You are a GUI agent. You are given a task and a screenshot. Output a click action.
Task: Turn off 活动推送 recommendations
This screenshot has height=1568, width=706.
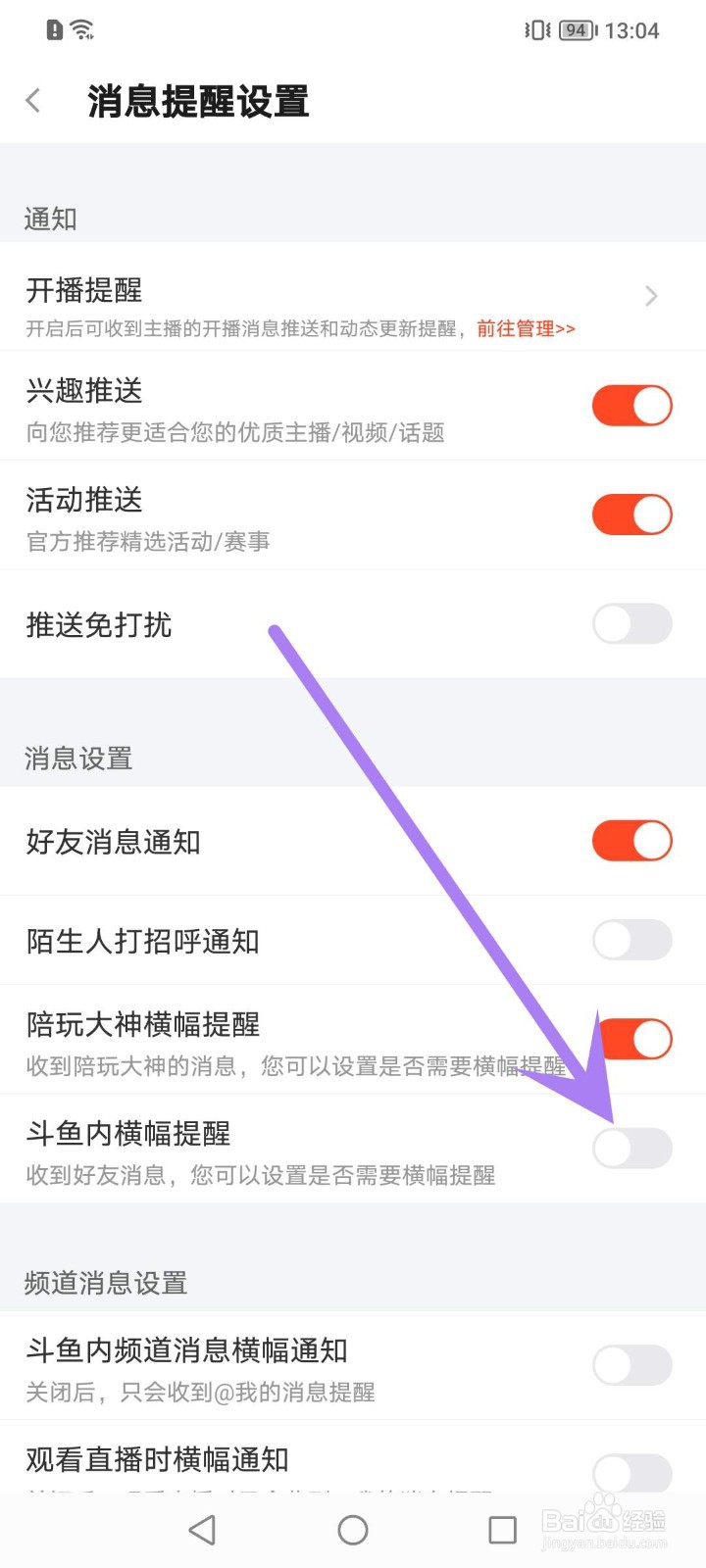pos(631,514)
